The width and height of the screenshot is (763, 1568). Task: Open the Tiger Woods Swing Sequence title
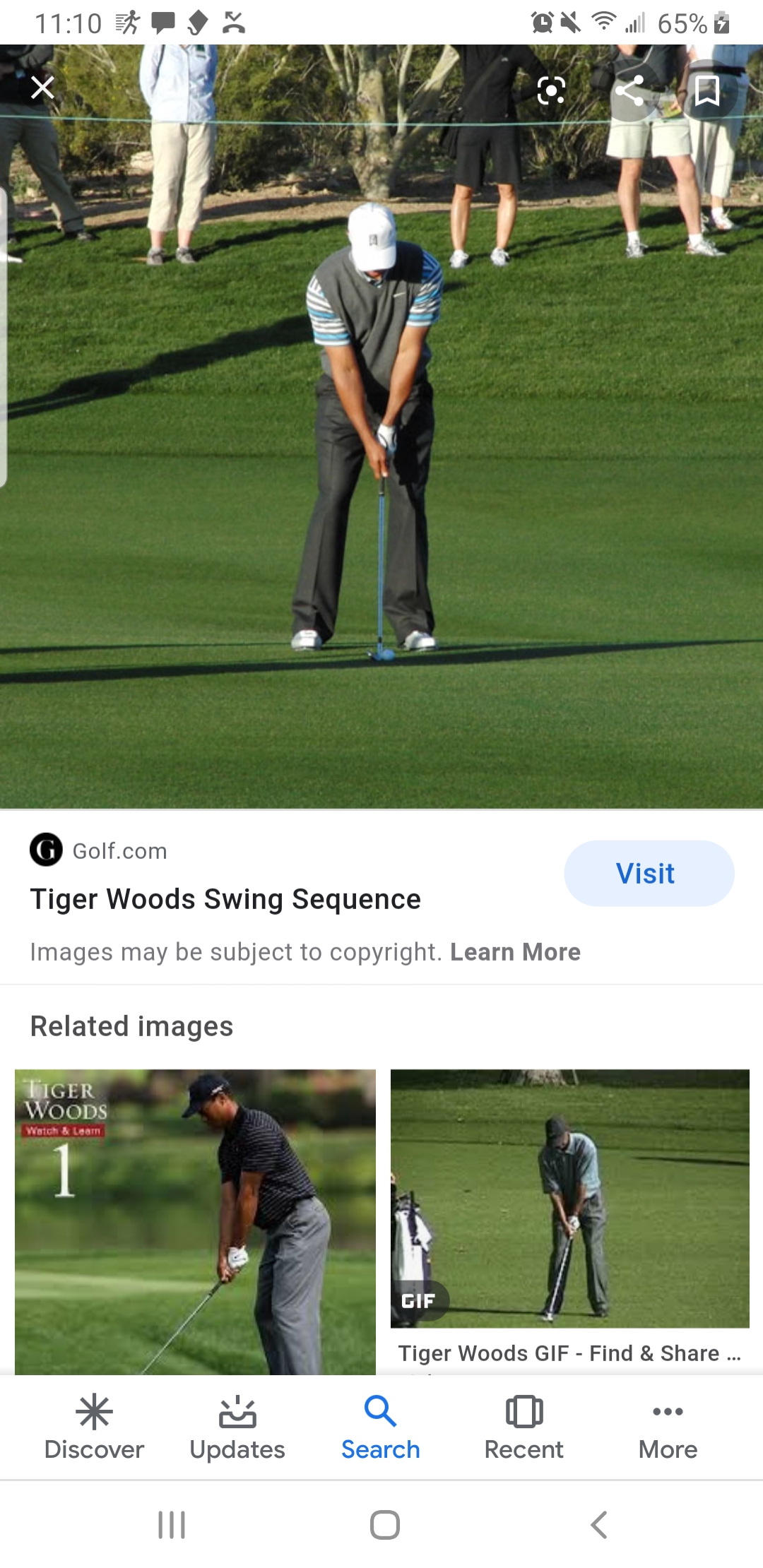pos(225,899)
